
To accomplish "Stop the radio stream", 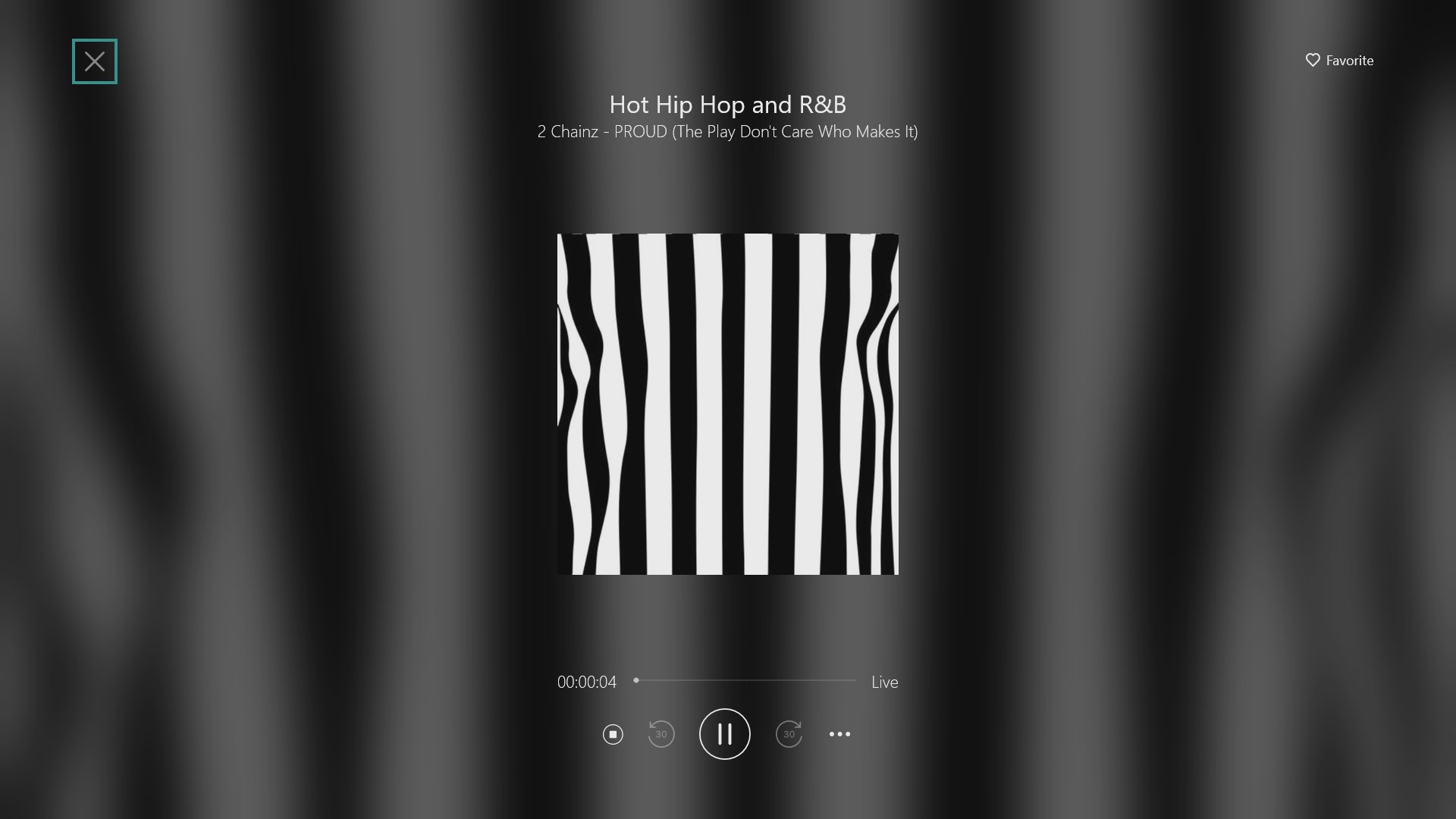I will 613,734.
